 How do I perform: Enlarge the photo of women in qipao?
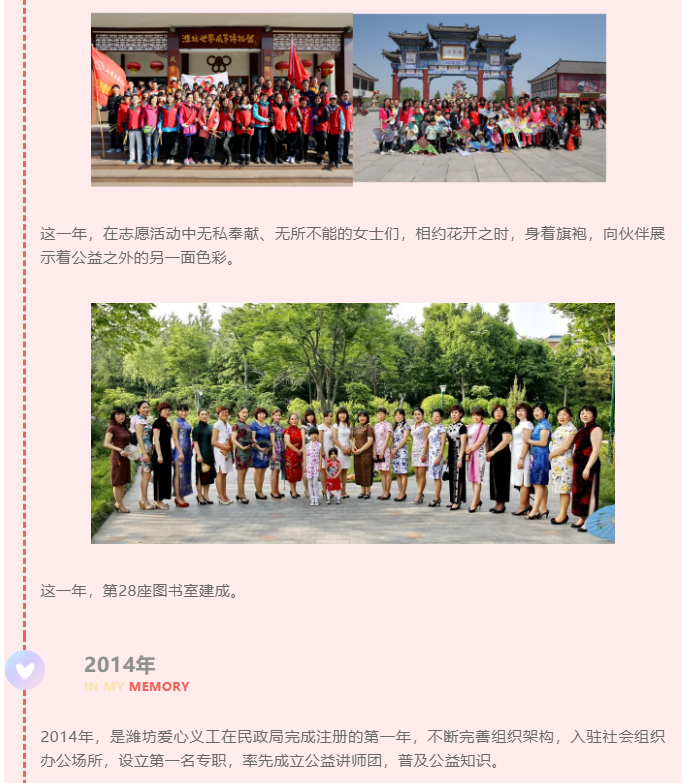[x=352, y=423]
